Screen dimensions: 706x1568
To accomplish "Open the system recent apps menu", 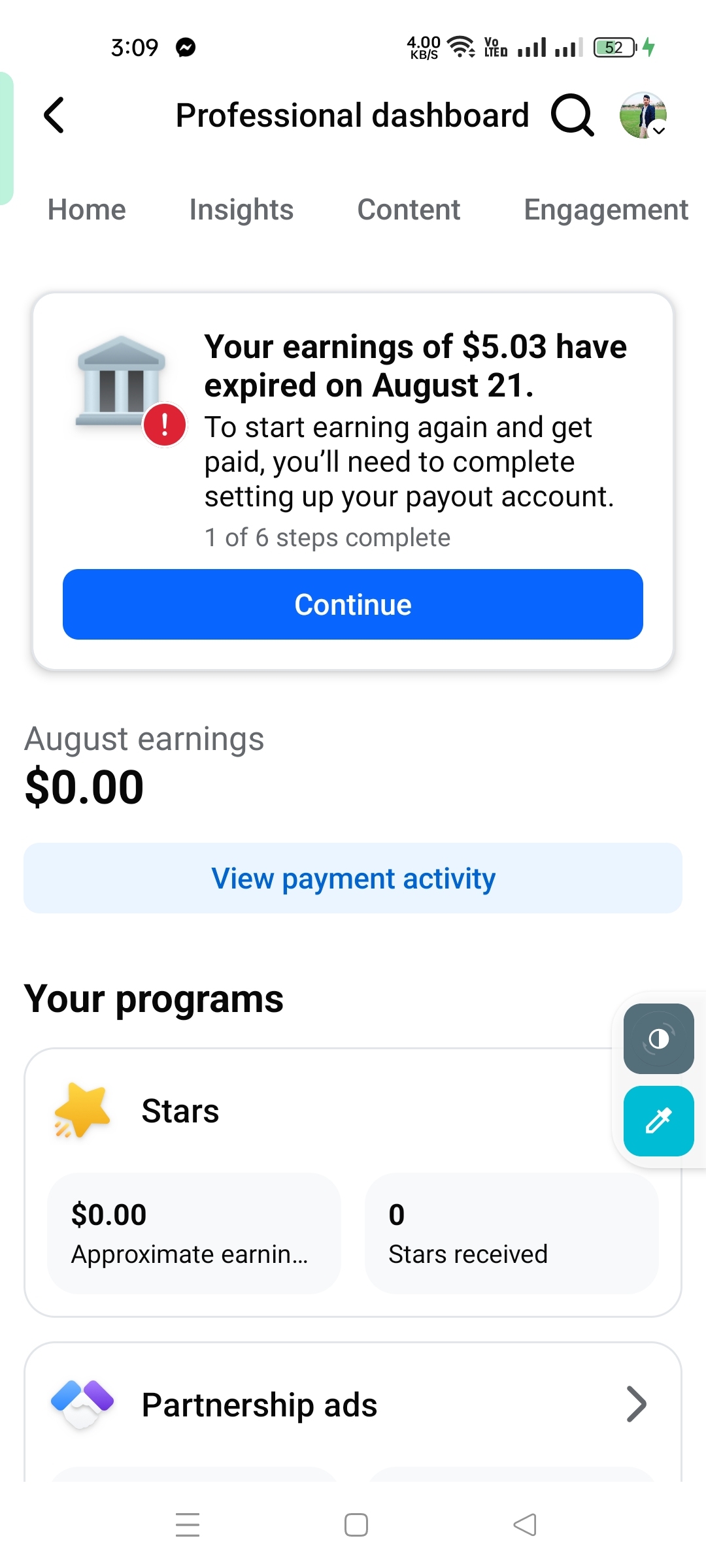I will coord(188,1525).
